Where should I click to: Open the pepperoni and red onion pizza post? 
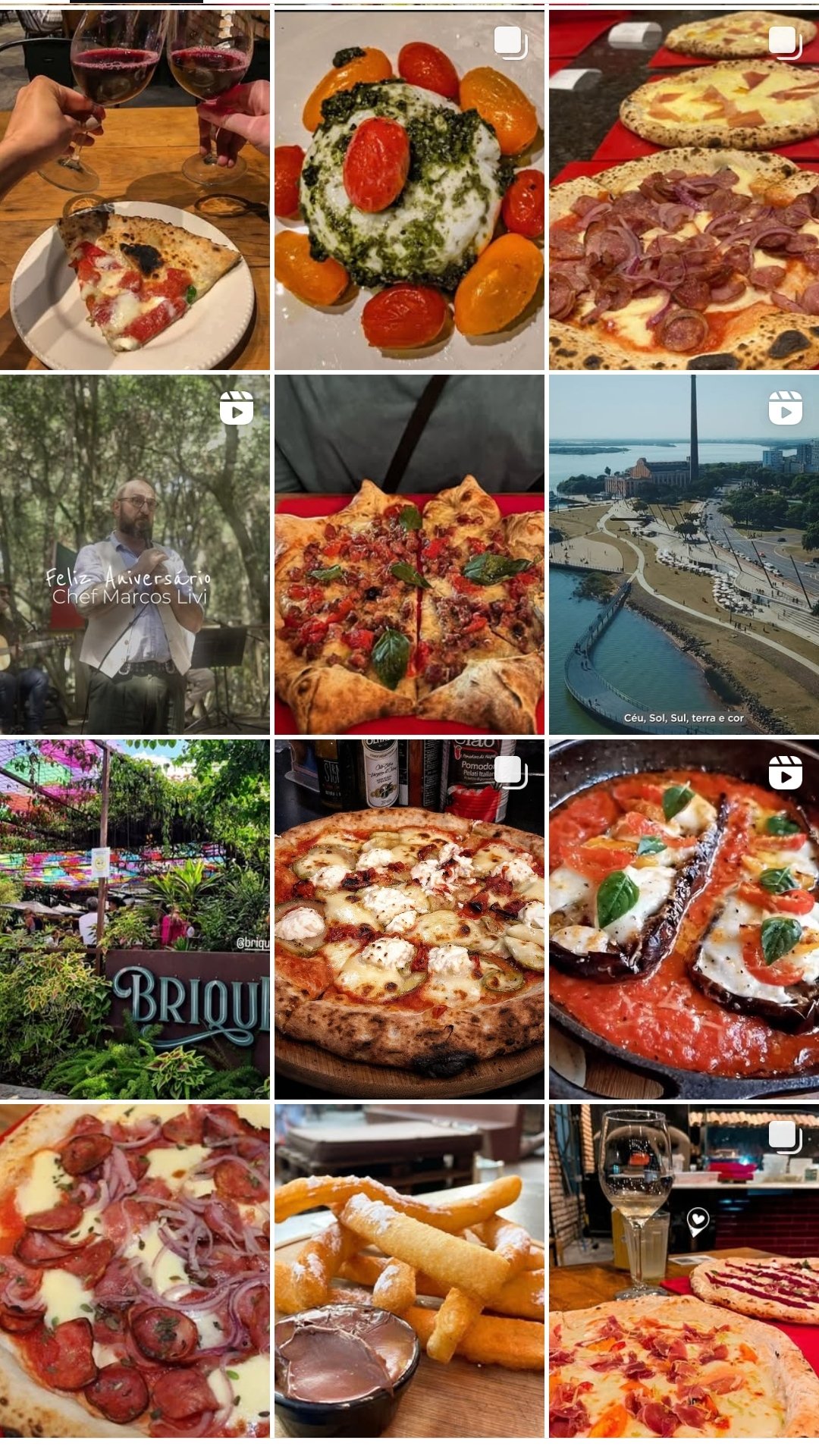pos(135,1270)
